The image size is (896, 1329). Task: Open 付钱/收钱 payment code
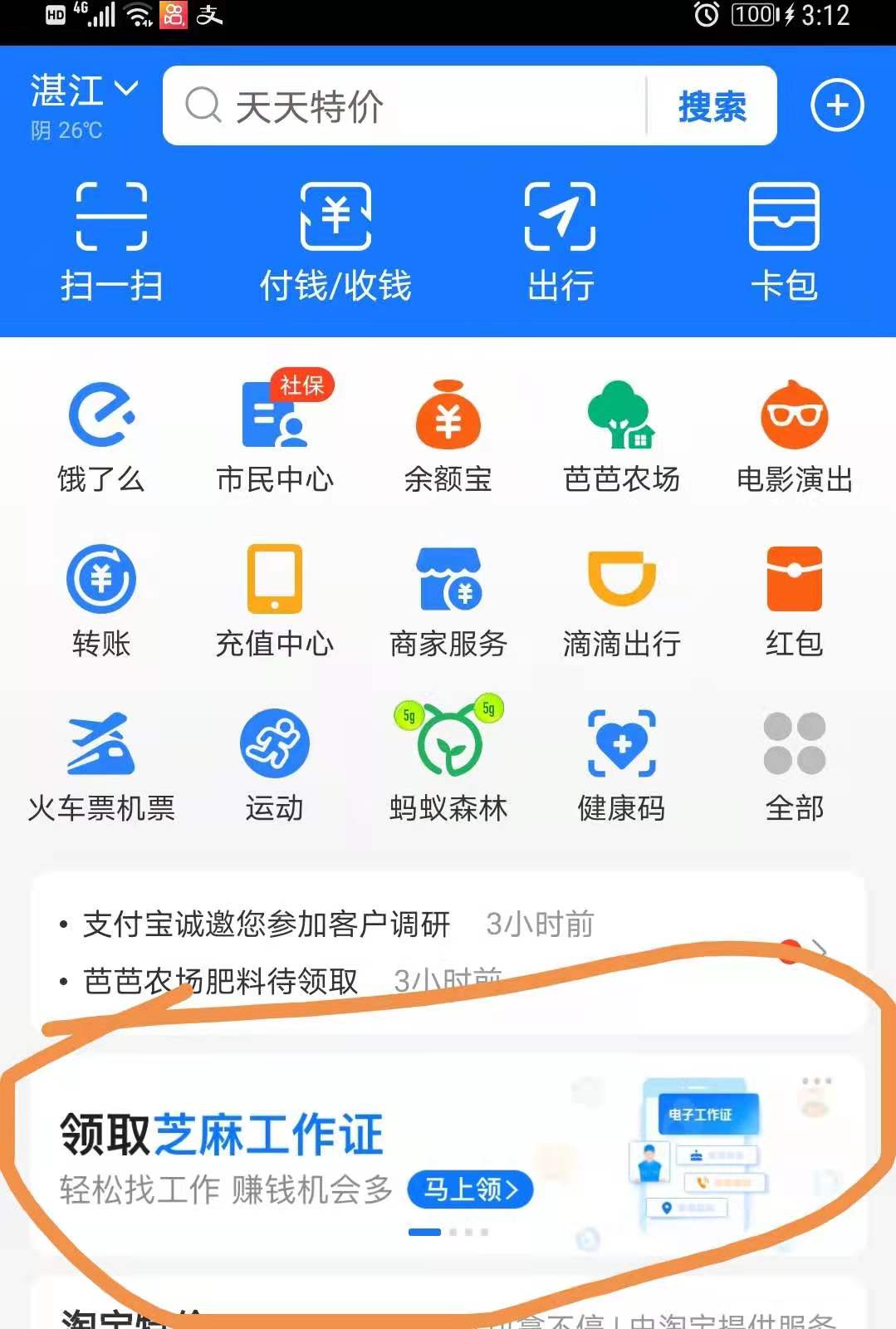tap(335, 241)
